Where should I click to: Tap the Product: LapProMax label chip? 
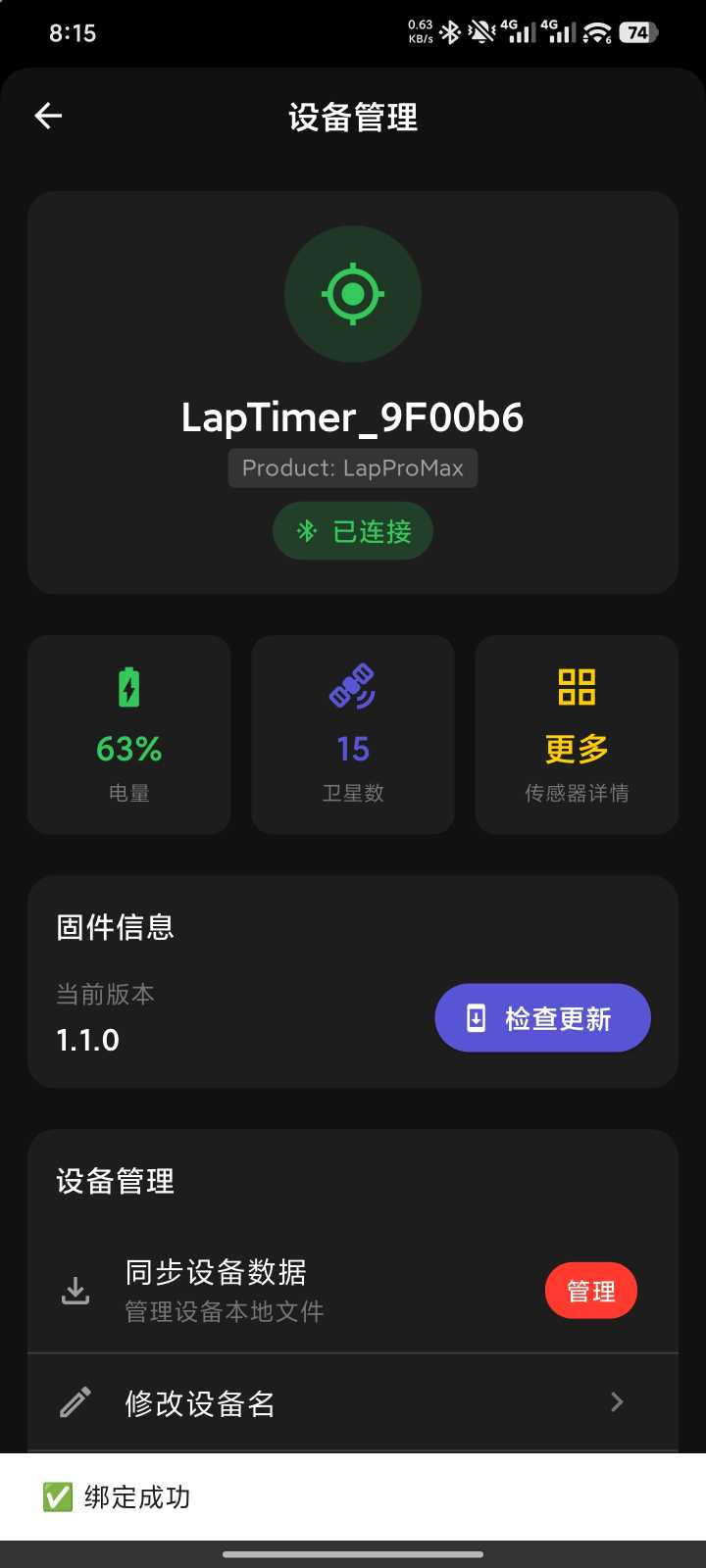point(353,467)
